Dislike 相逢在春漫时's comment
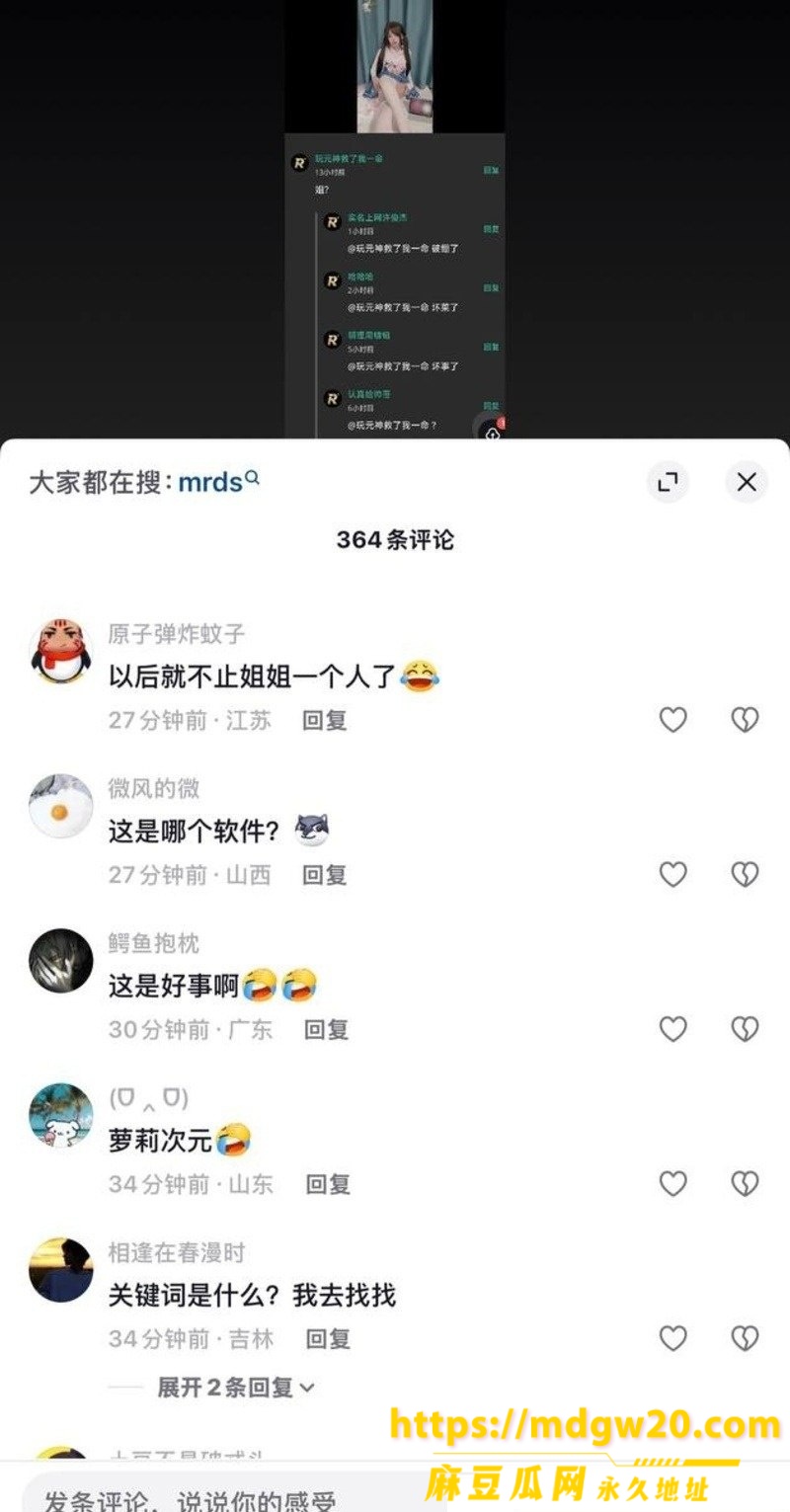 pyautogui.click(x=745, y=1338)
